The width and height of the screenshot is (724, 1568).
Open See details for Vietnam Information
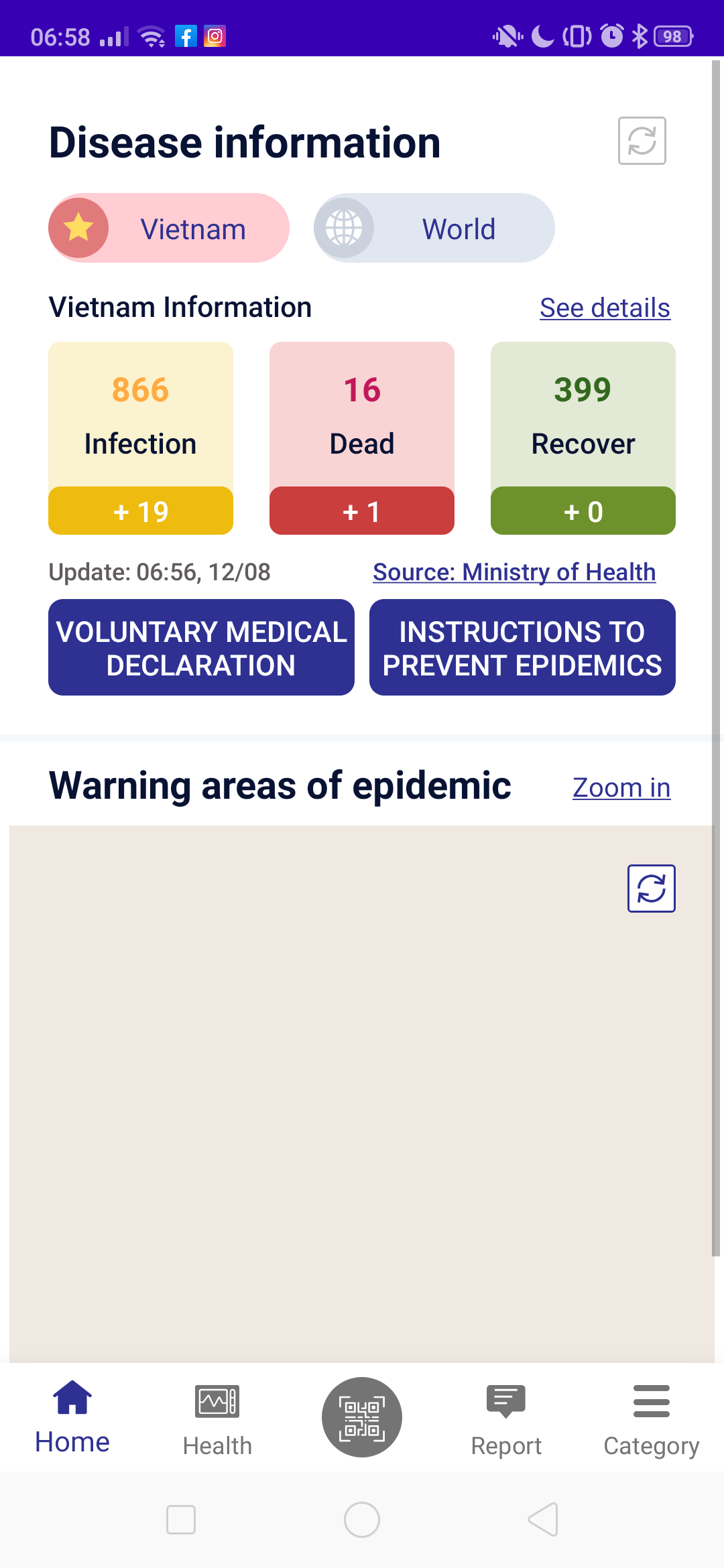click(x=605, y=308)
